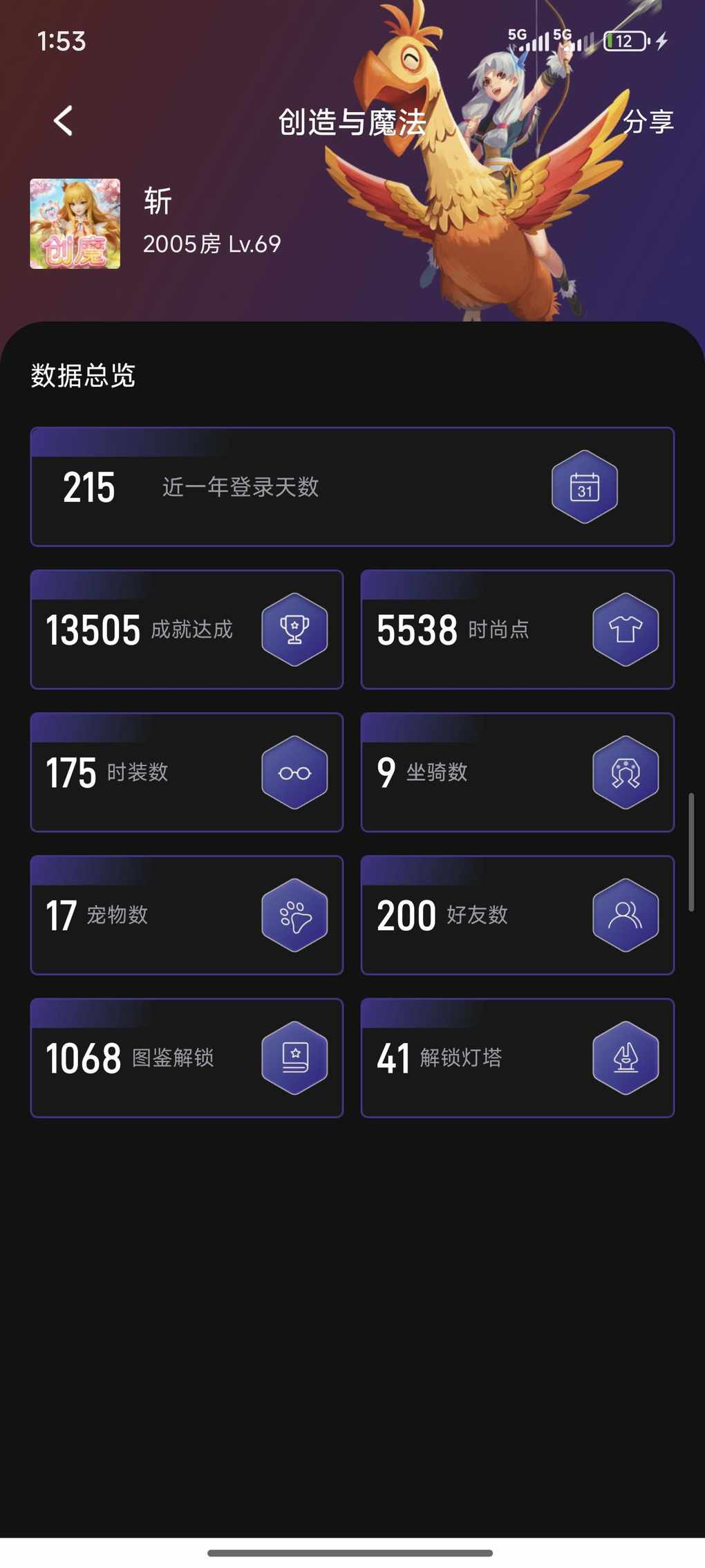Go back using the top-left arrow
Viewport: 705px width, 1568px height.
63,121
